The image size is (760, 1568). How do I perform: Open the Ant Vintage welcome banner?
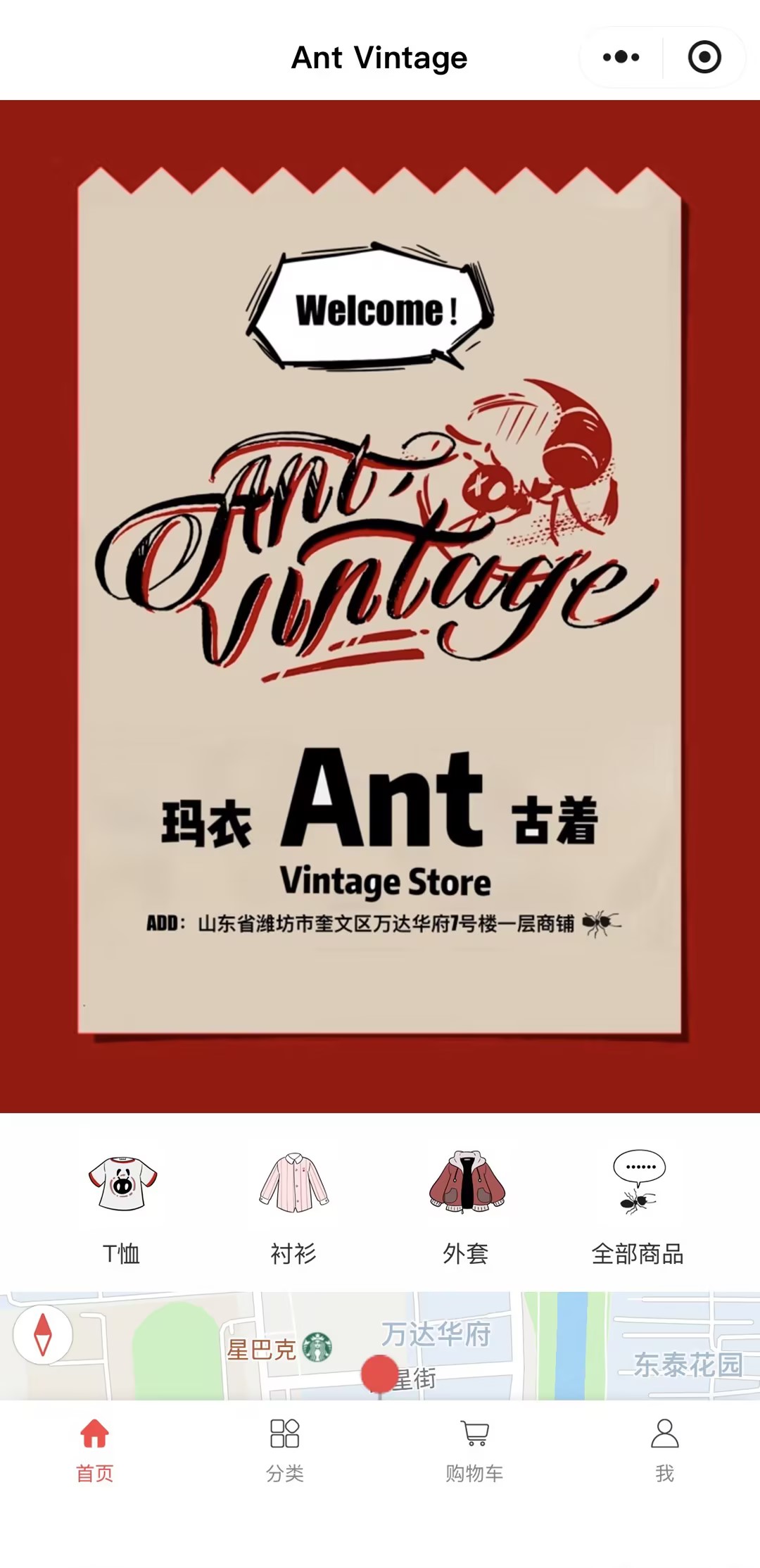pos(380,606)
